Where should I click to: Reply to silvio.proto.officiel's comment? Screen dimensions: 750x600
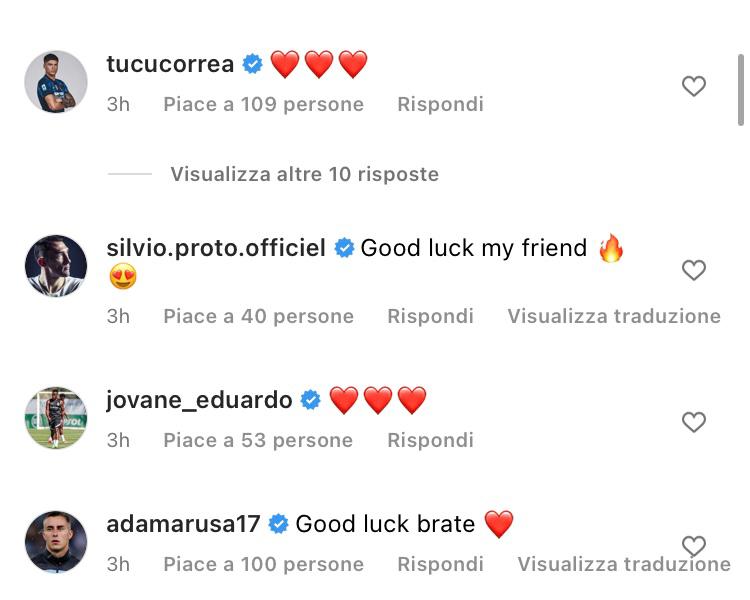click(430, 316)
